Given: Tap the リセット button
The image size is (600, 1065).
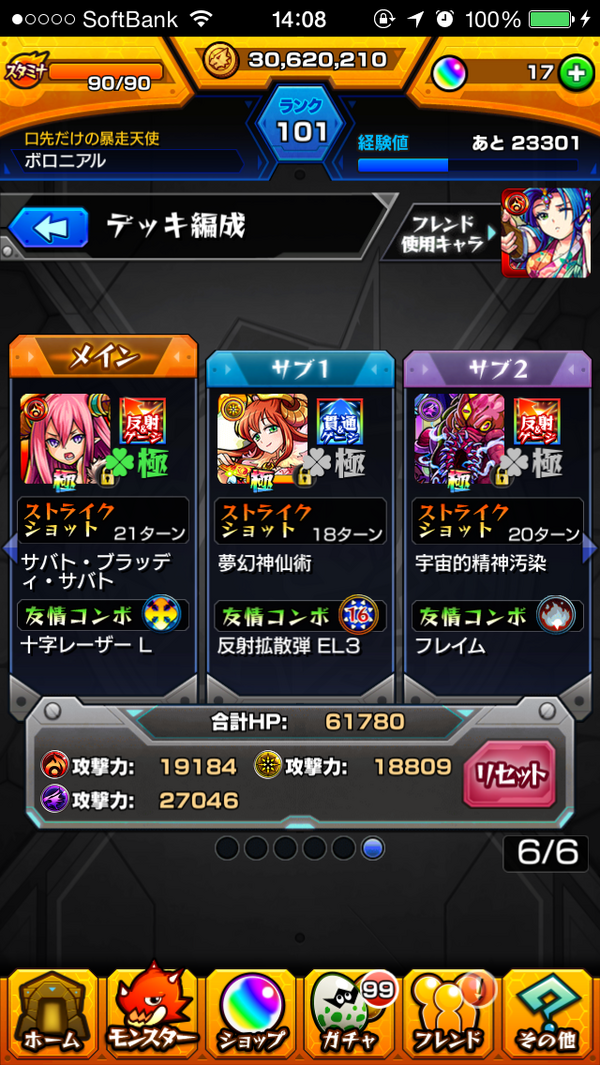Looking at the screenshot, I should [509, 775].
